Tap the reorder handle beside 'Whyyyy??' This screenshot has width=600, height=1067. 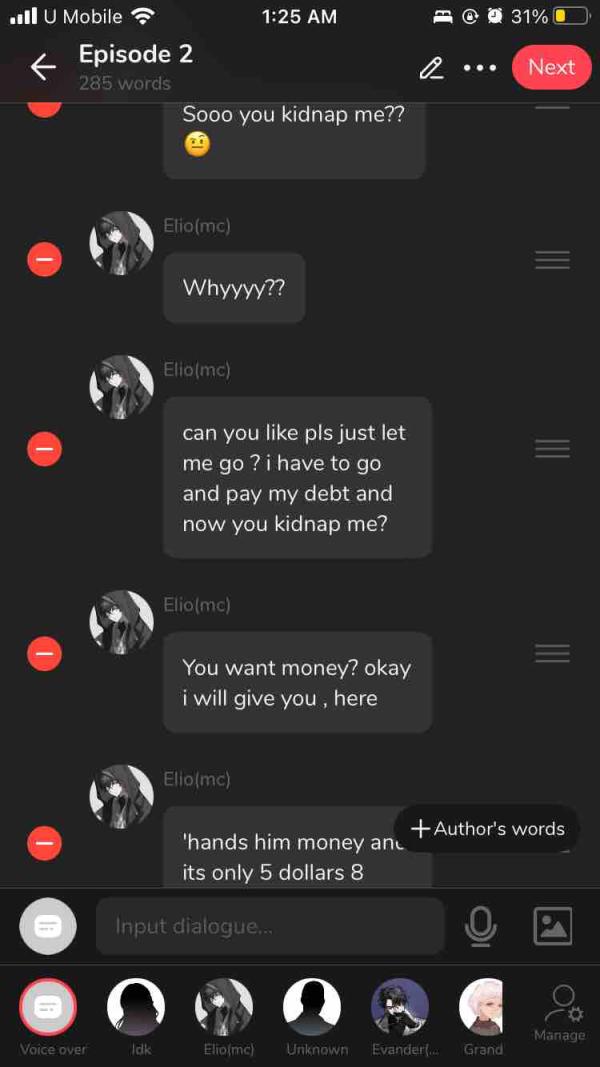coord(552,260)
